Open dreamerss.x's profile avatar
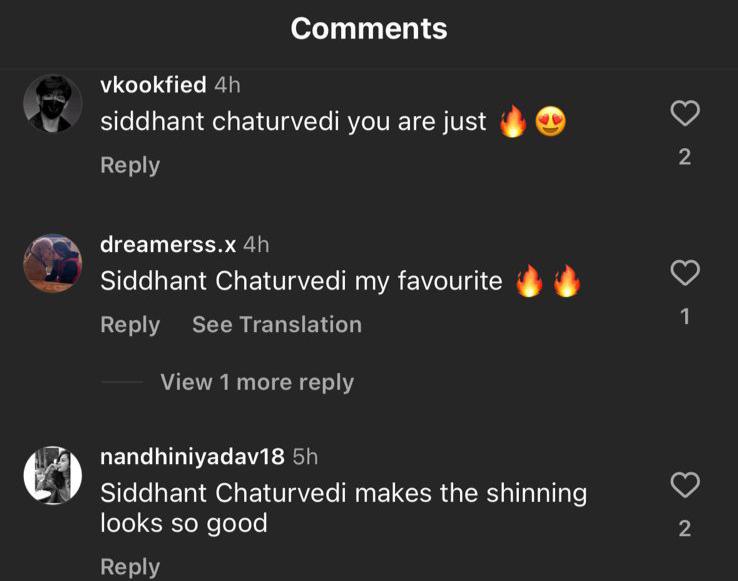Screen dimensions: 738x581 (52, 263)
